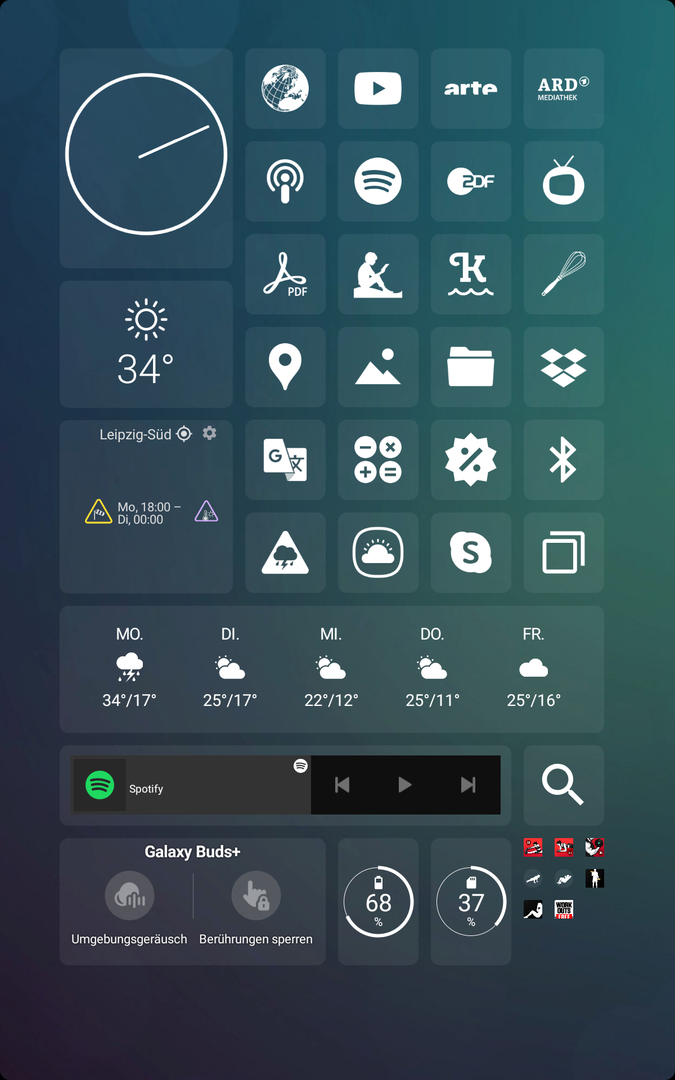The width and height of the screenshot is (675, 1080).
Task: Go to previous track in Spotify widget
Action: [342, 785]
